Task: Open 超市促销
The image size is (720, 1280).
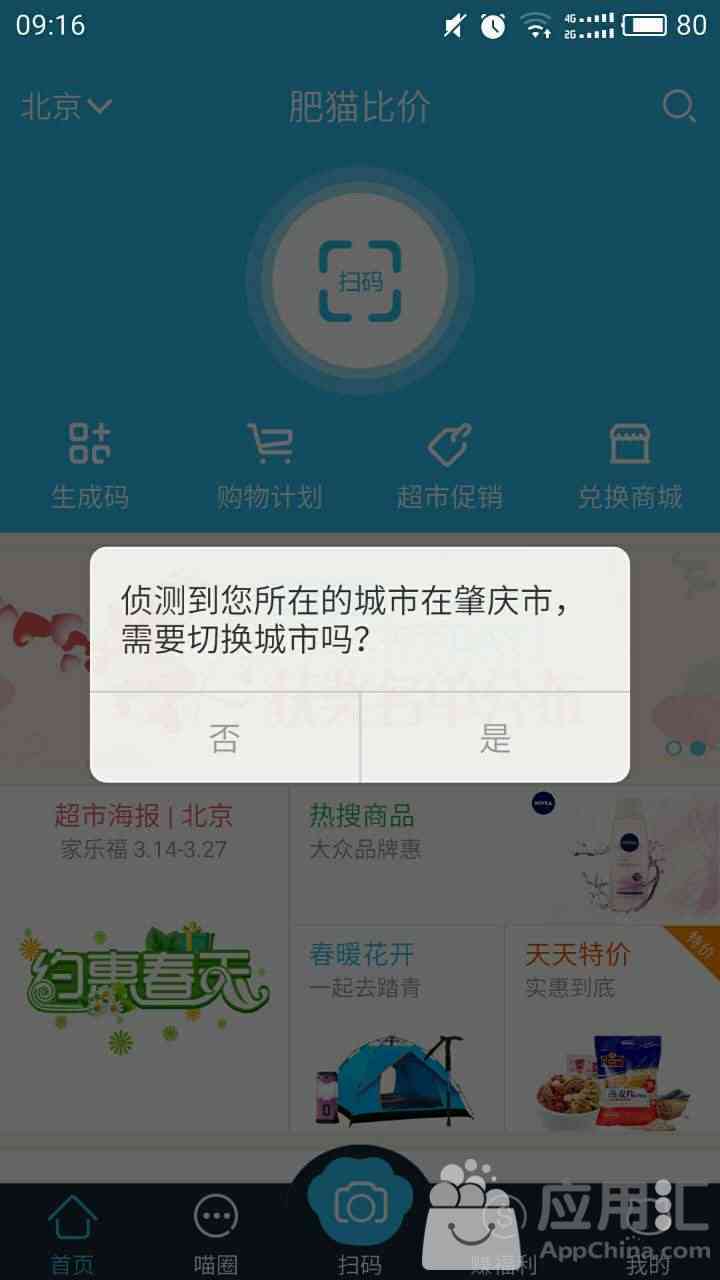Action: point(450,465)
